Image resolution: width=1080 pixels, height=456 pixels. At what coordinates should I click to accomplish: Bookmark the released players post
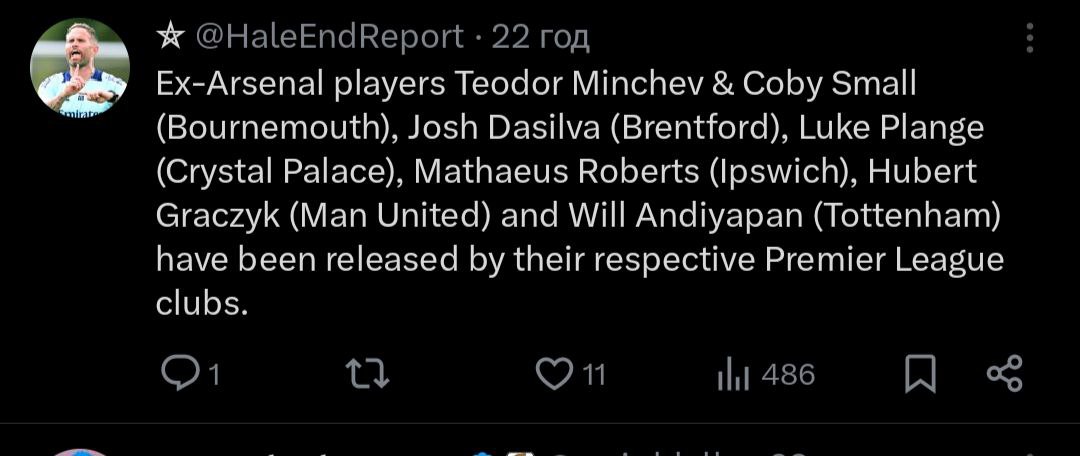click(x=920, y=374)
